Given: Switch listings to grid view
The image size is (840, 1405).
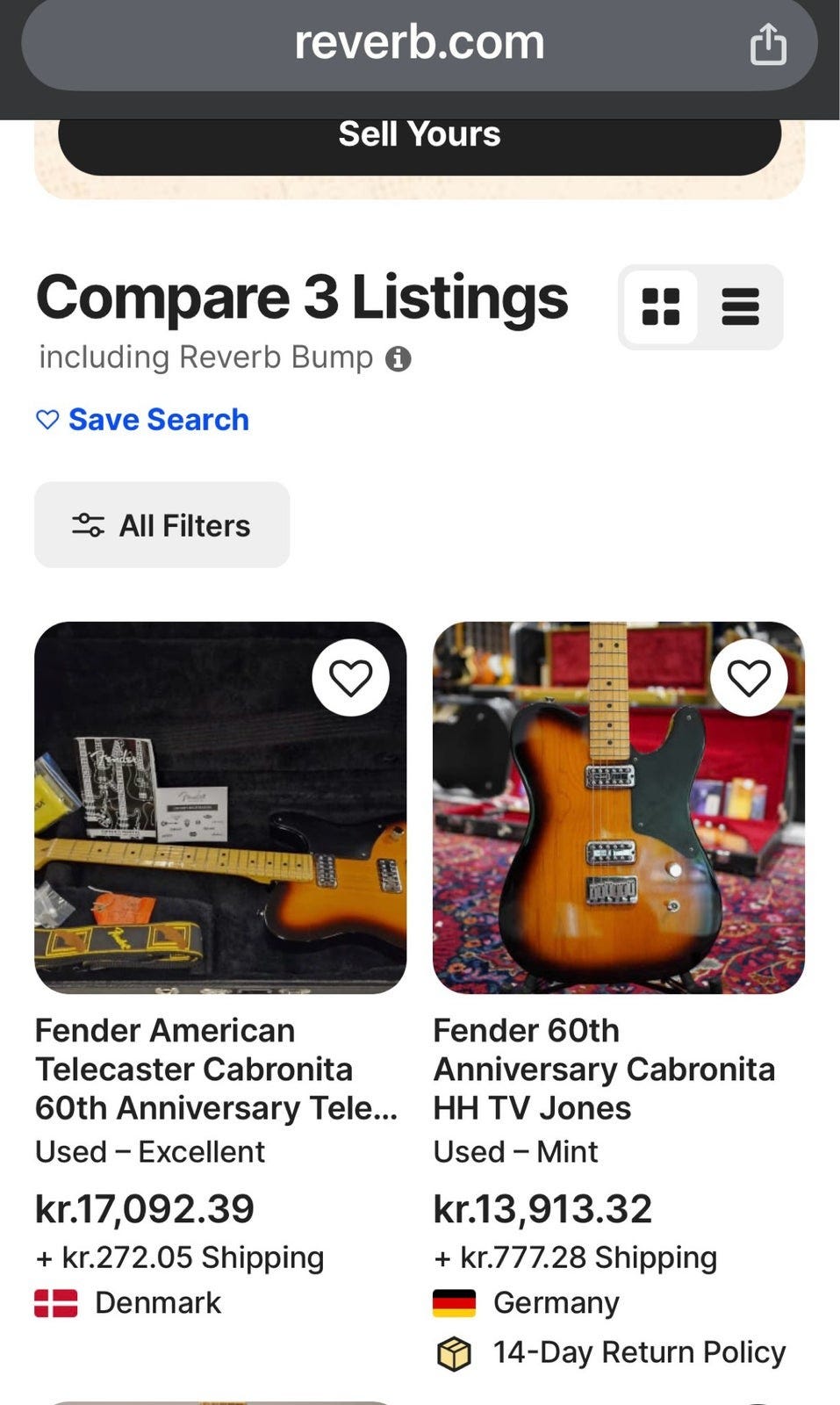Looking at the screenshot, I should coord(660,307).
